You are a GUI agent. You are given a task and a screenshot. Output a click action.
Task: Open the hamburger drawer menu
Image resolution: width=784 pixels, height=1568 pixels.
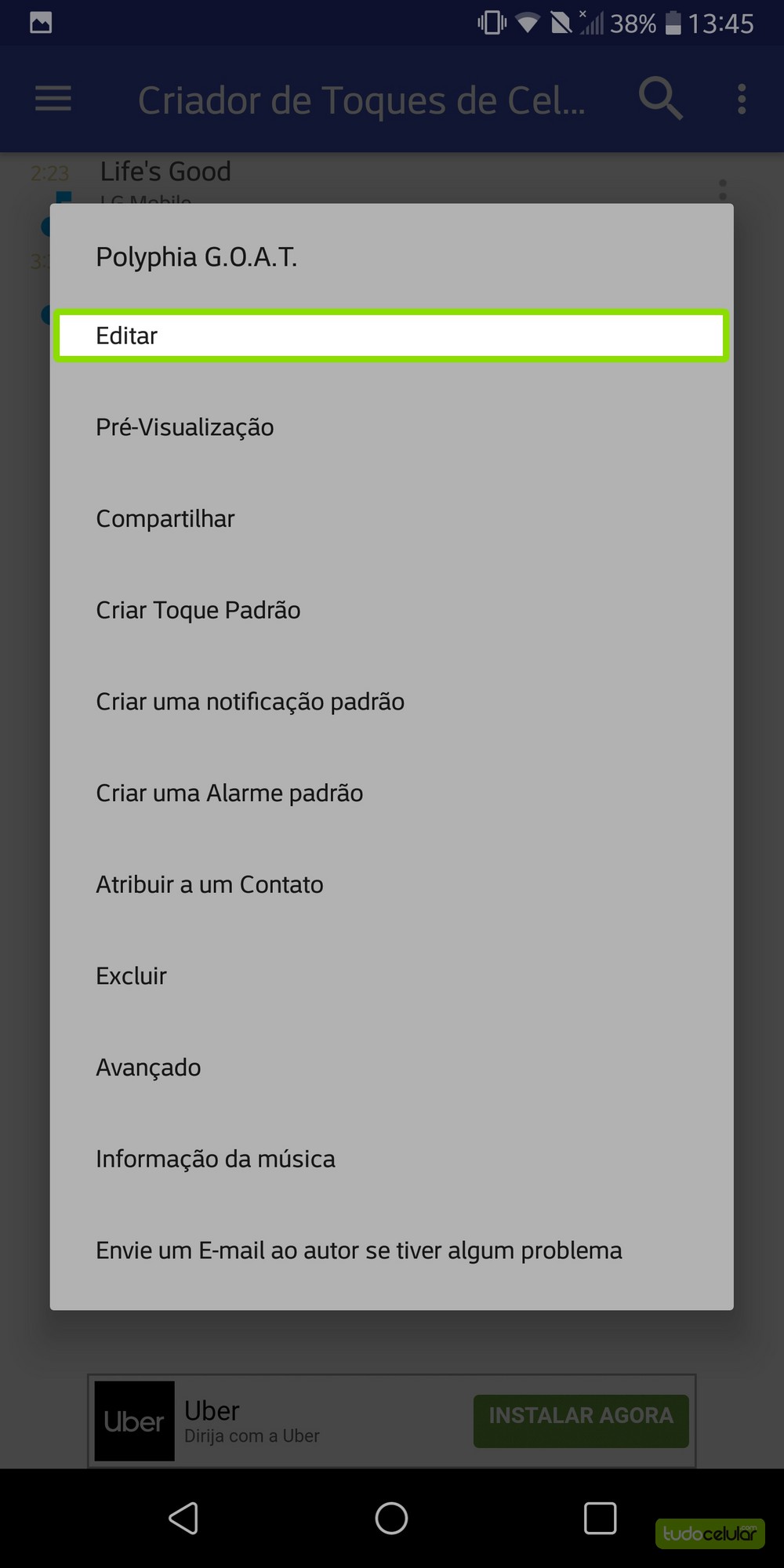click(53, 99)
